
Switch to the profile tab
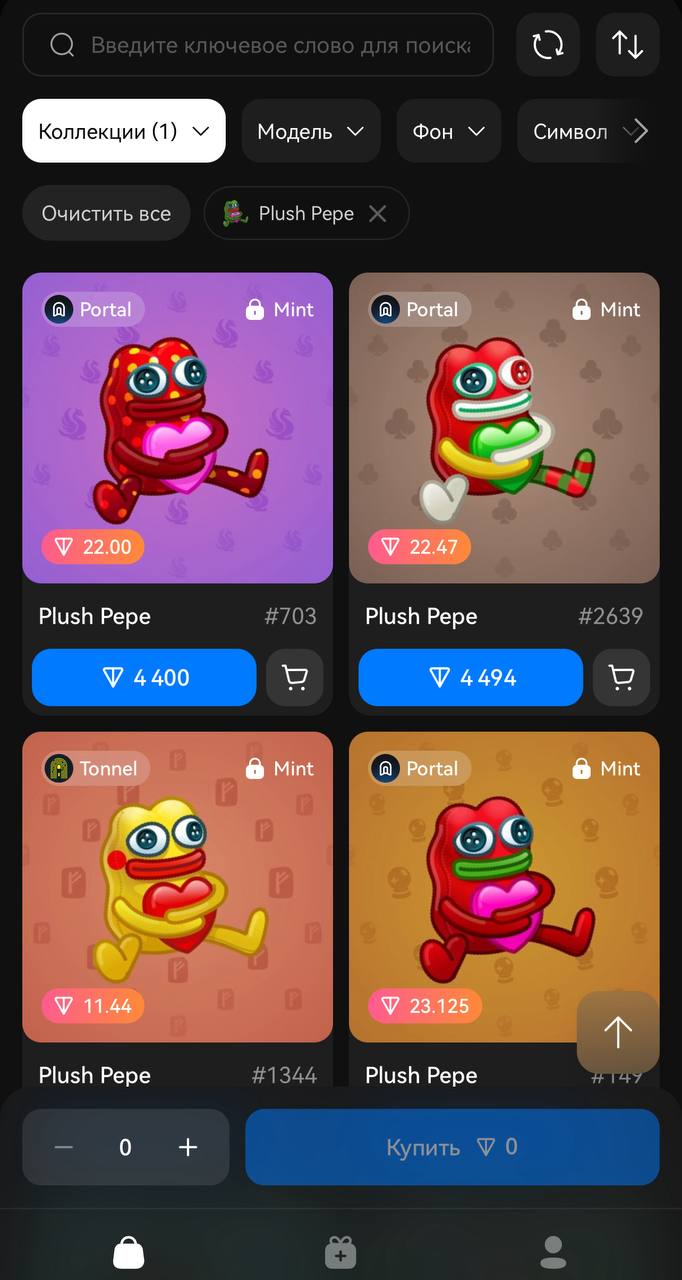pyautogui.click(x=553, y=1251)
